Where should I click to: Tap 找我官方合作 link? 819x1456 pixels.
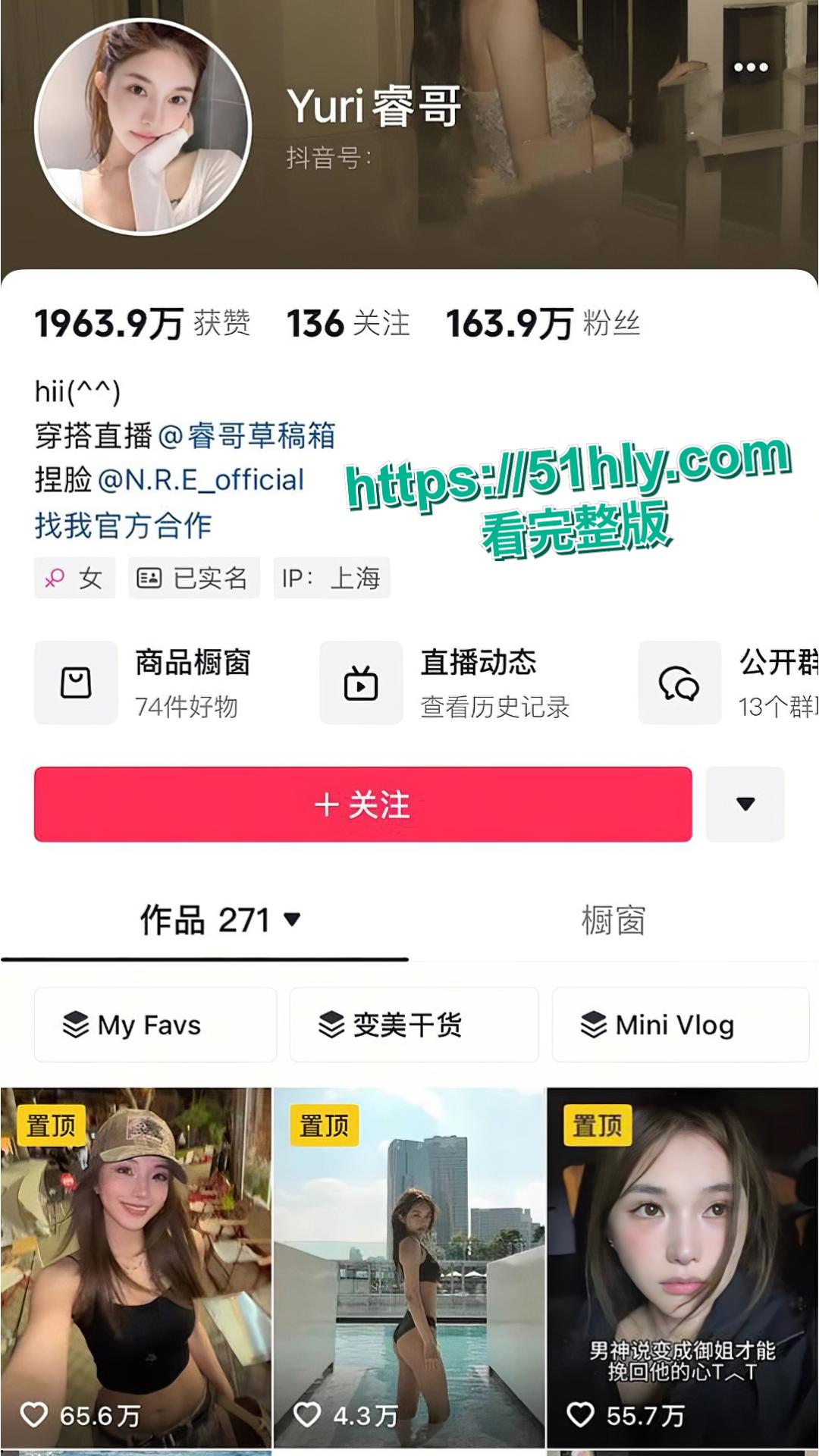pos(123,526)
